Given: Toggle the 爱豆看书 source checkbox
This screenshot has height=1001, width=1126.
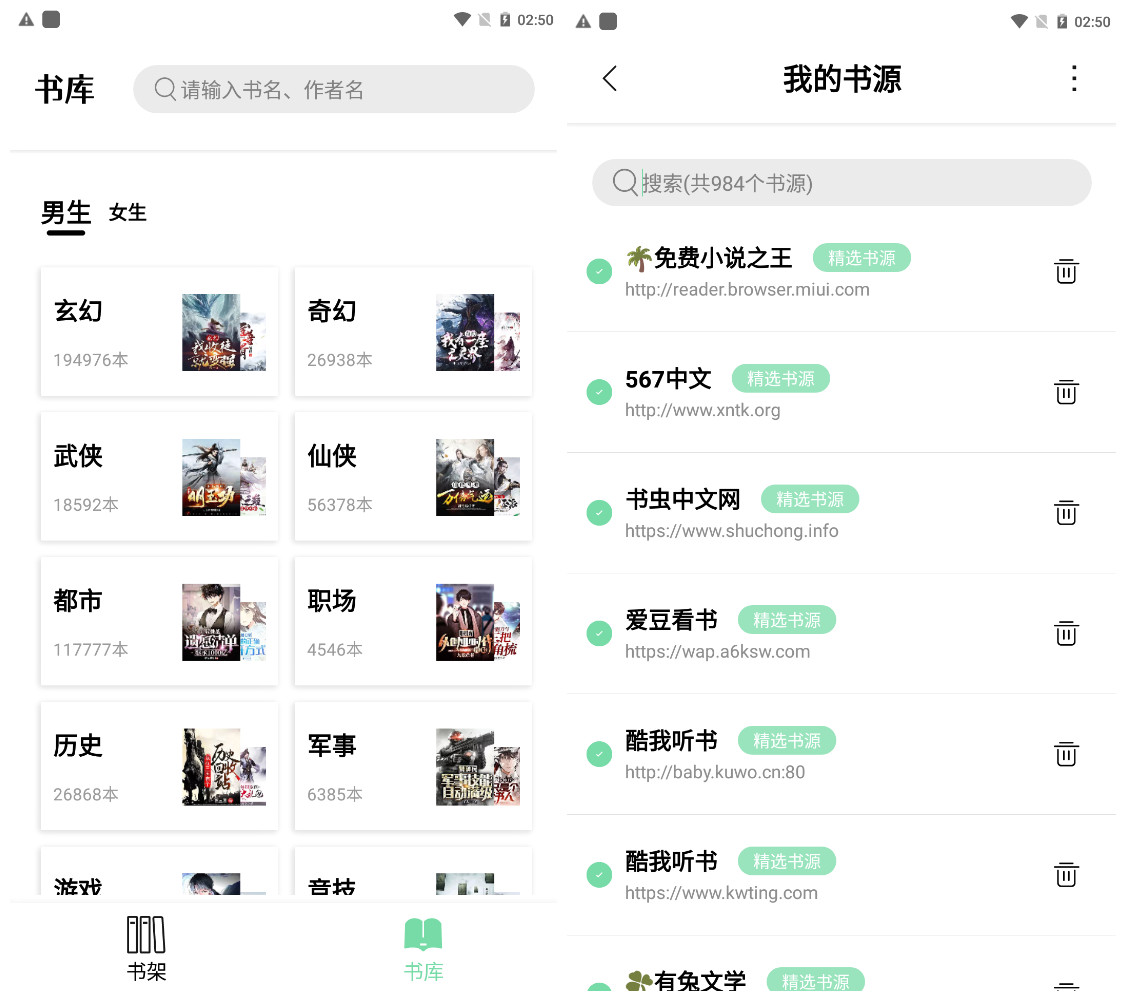Looking at the screenshot, I should 599,633.
